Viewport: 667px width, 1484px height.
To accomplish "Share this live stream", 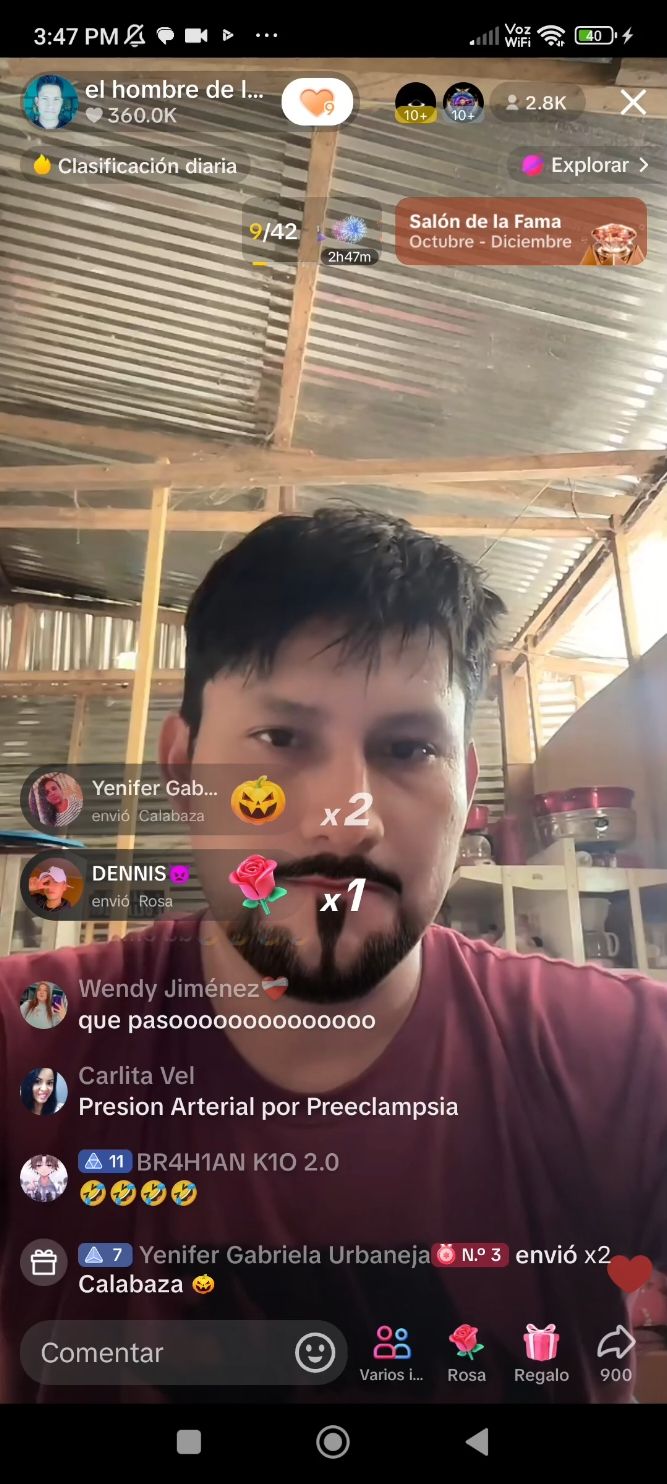I will (616, 1352).
